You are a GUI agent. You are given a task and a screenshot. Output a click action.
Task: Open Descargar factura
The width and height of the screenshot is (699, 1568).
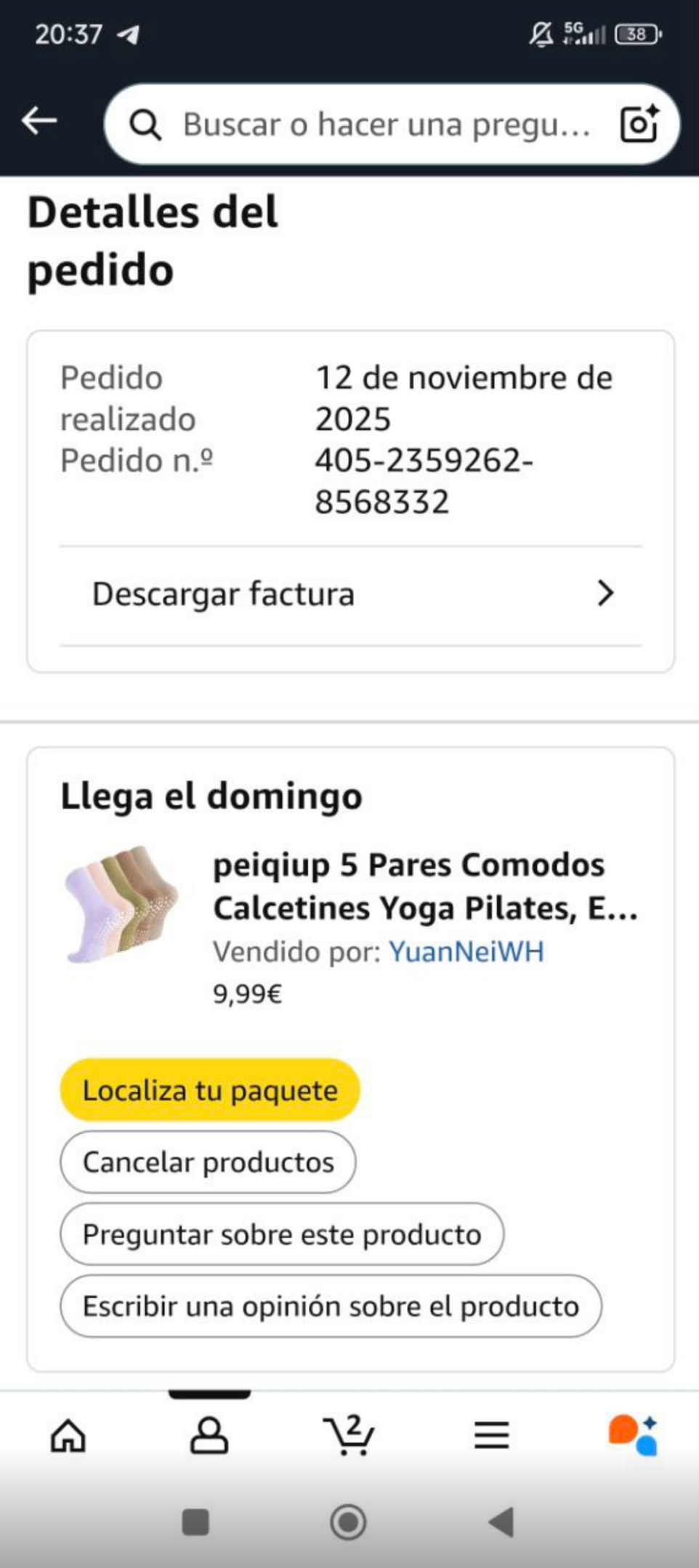tap(352, 594)
